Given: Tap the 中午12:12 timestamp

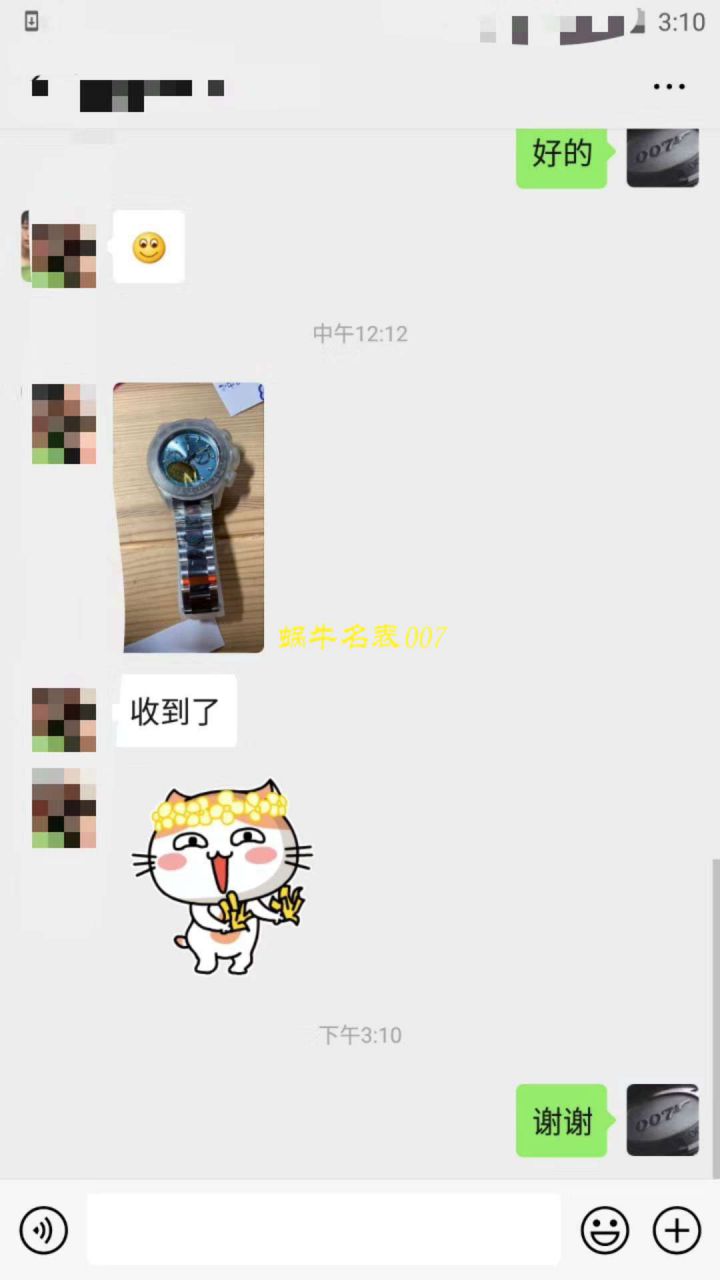Looking at the screenshot, I should (360, 334).
